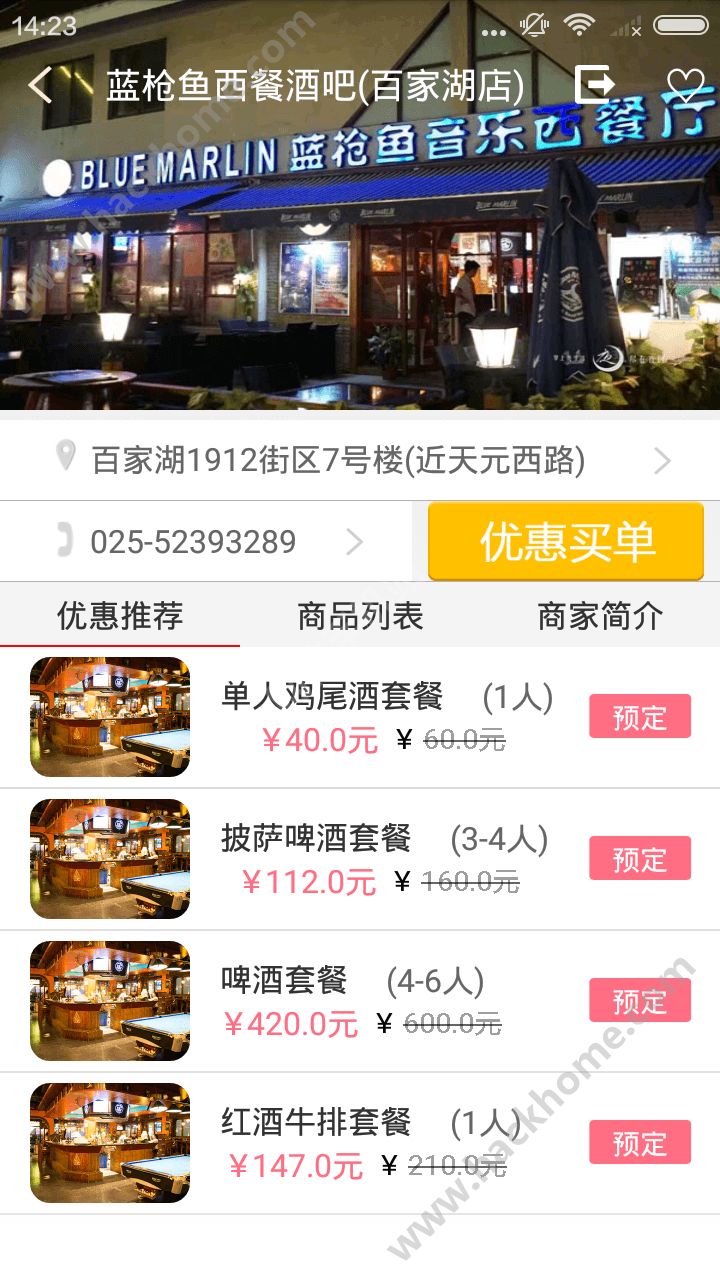Screen dimensions: 720x1280
Task: Open the 商家简介 tab
Action: pyautogui.click(x=600, y=616)
